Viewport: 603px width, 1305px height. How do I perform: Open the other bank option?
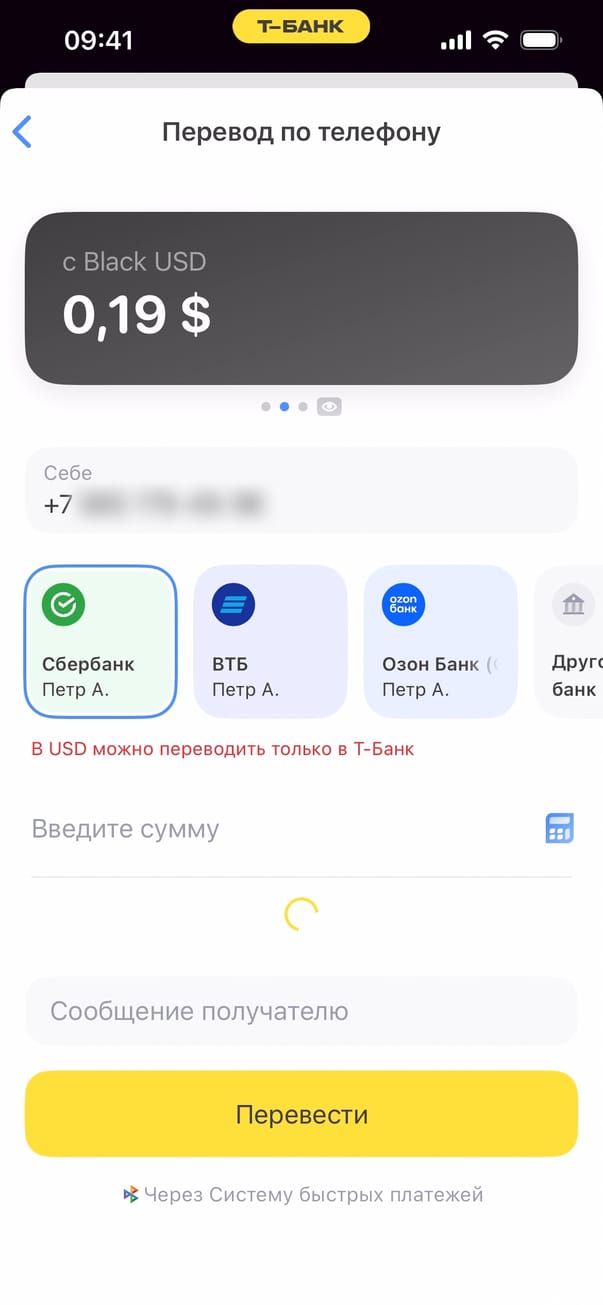click(572, 641)
